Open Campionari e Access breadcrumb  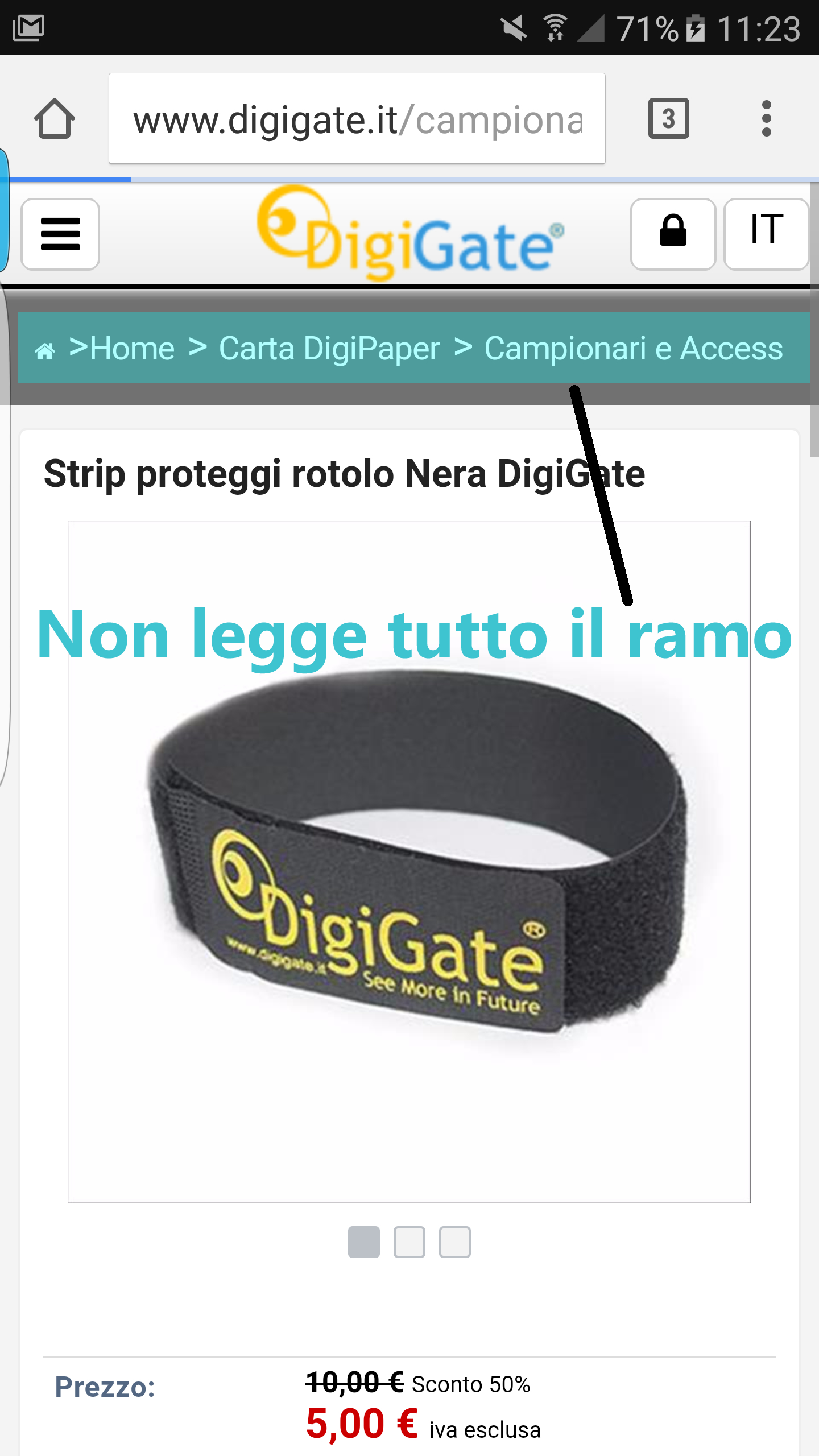[633, 348]
